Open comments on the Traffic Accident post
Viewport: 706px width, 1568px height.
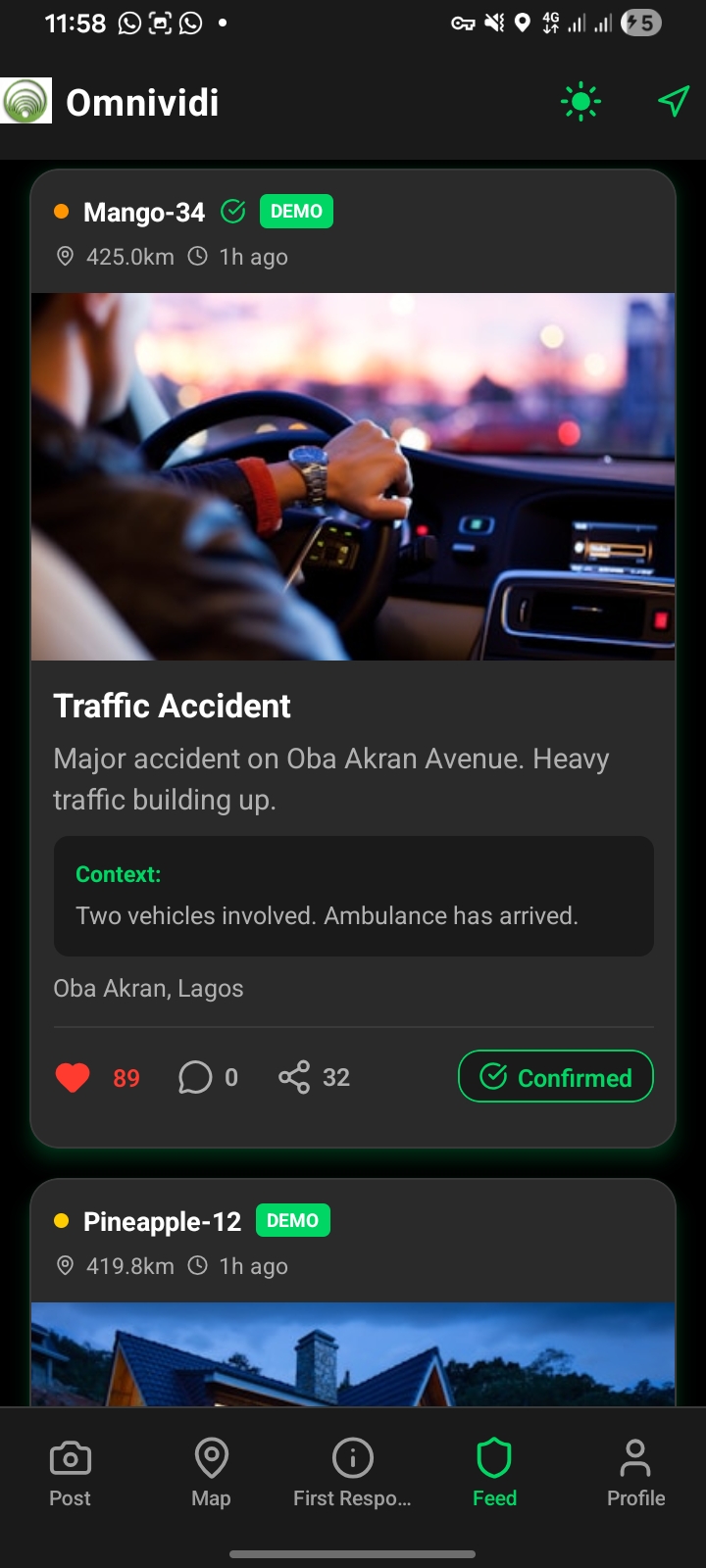(195, 1077)
